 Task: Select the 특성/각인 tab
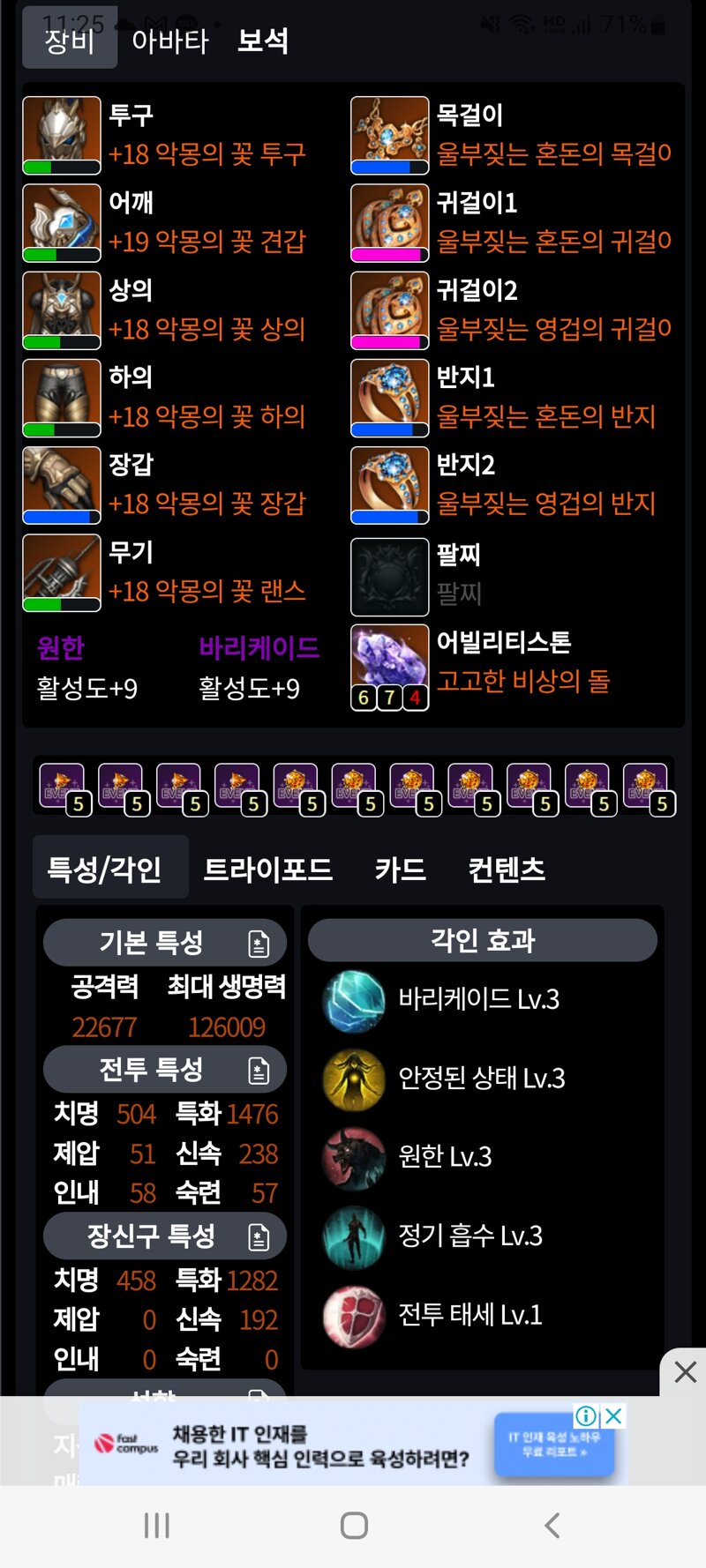[x=104, y=870]
